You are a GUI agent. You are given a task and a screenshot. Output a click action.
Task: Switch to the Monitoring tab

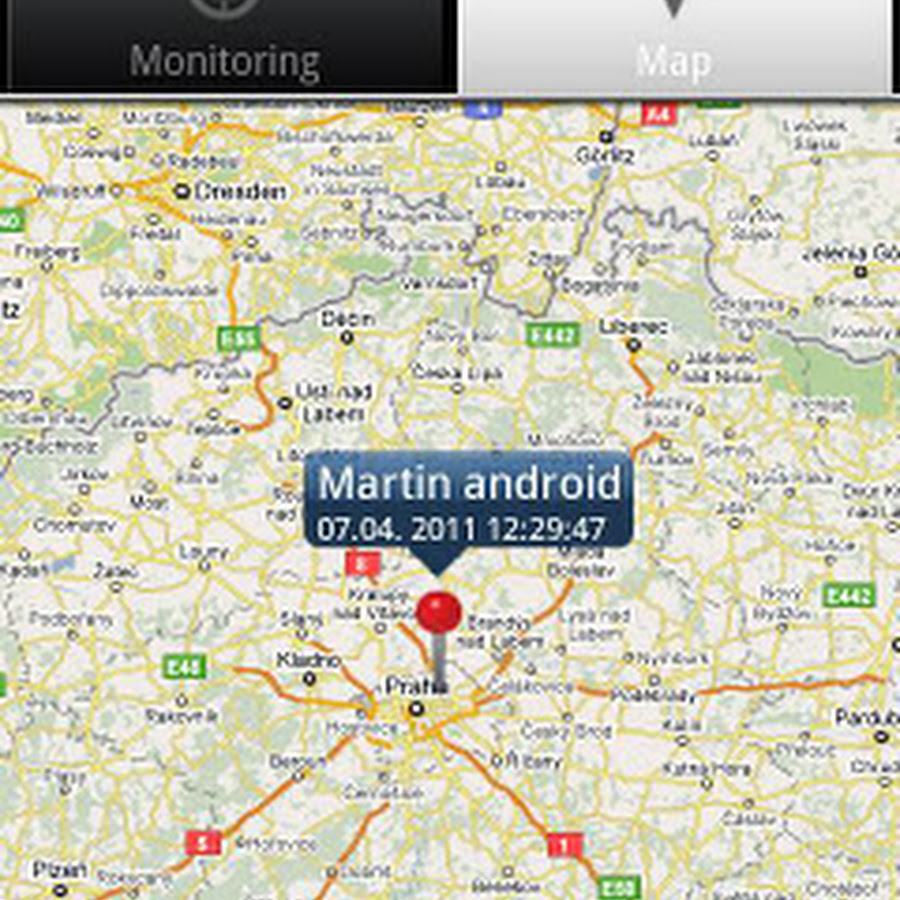[x=226, y=46]
